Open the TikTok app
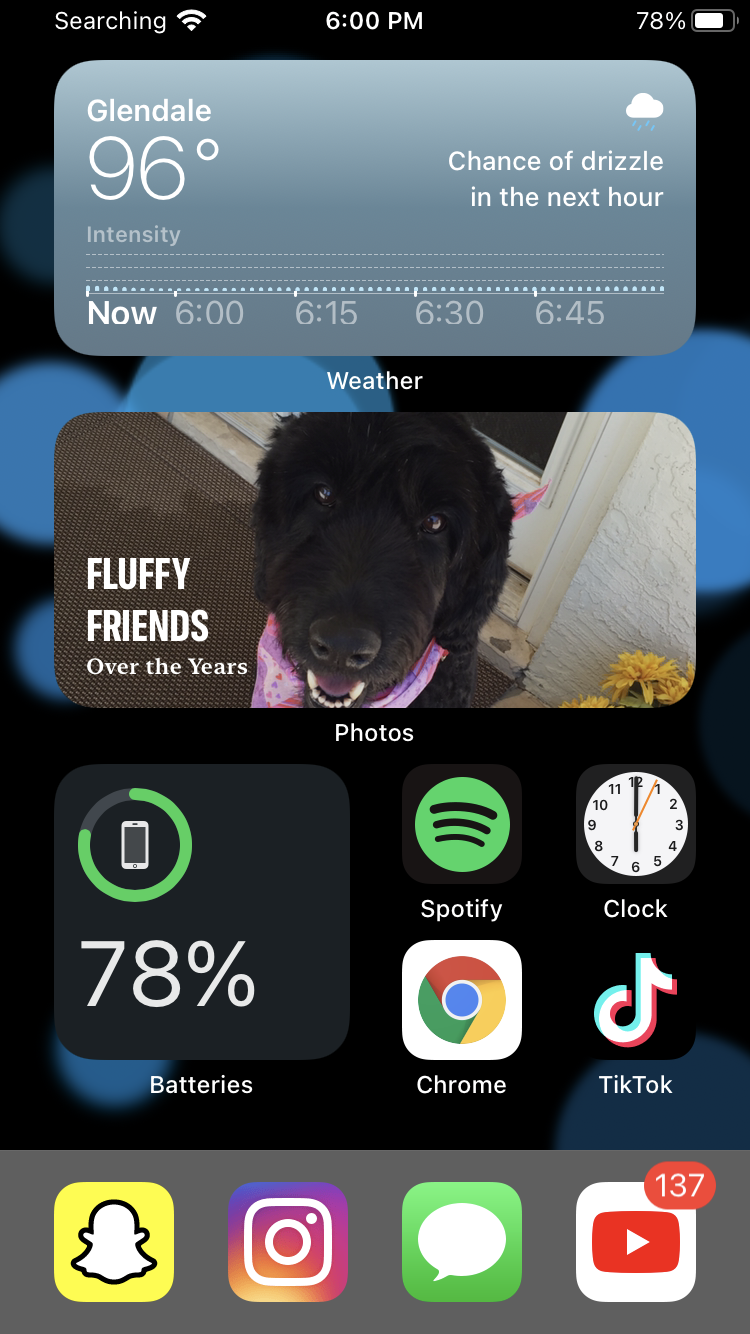 635,1000
